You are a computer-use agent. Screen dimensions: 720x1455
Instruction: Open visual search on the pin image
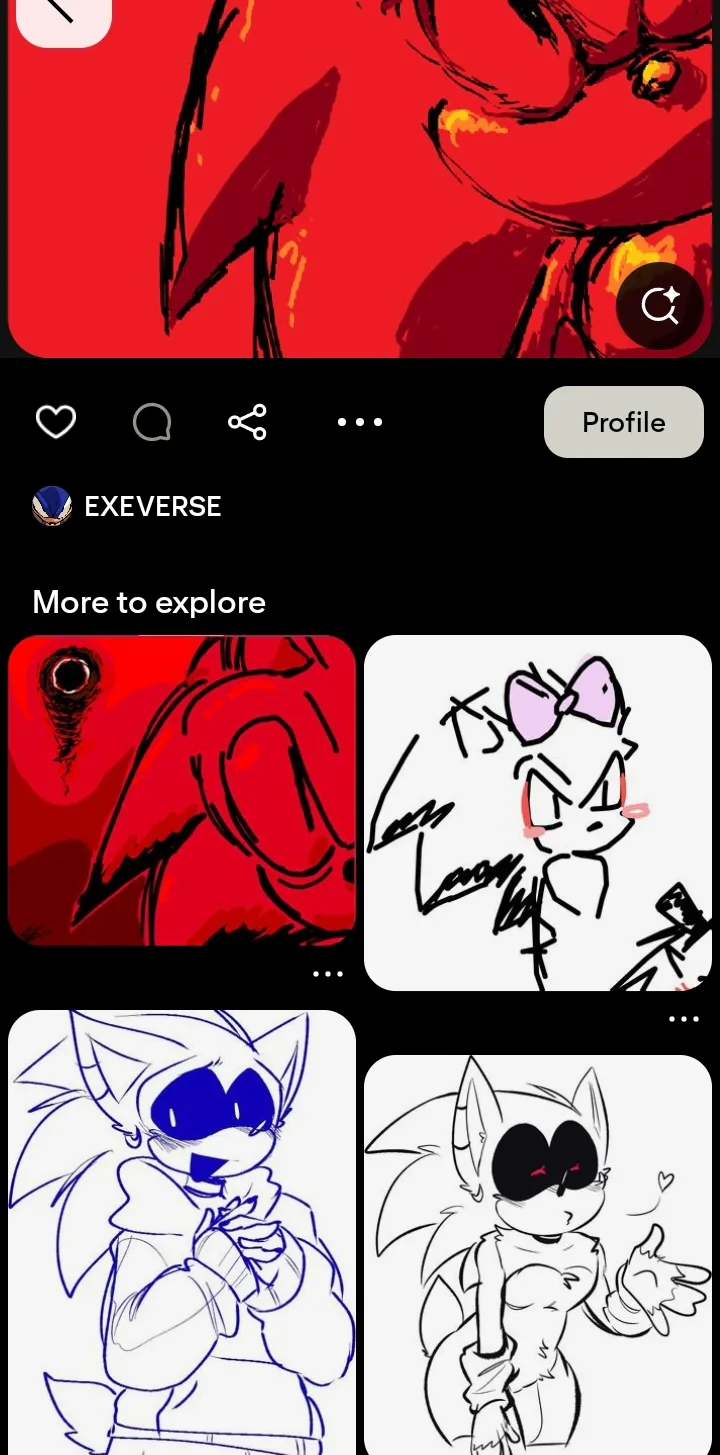click(660, 305)
